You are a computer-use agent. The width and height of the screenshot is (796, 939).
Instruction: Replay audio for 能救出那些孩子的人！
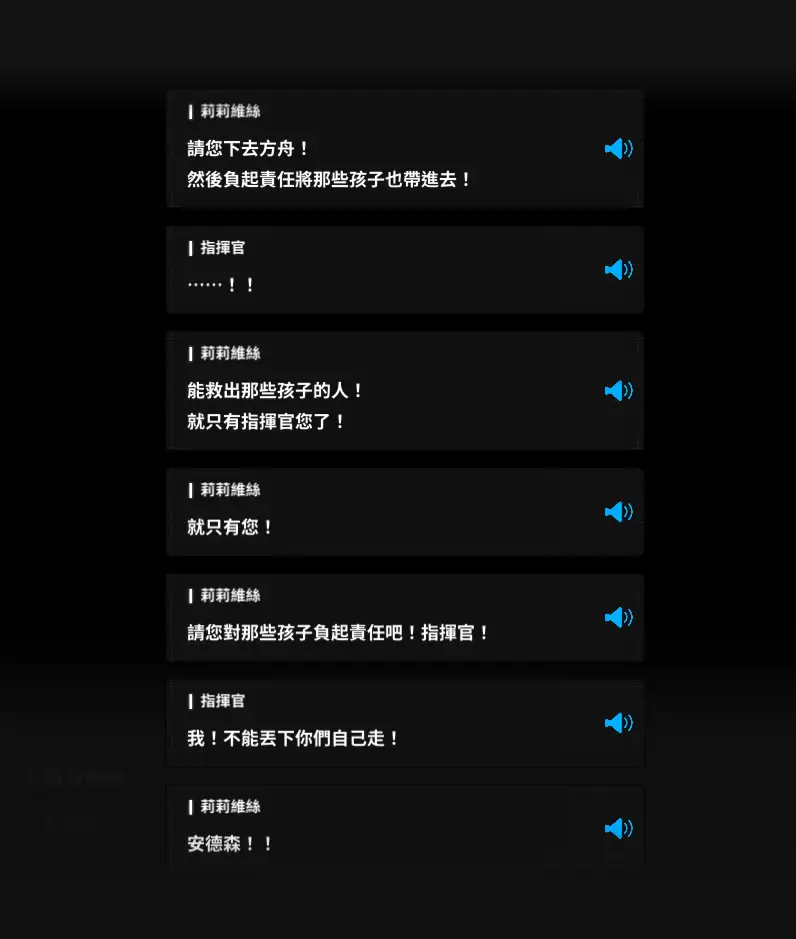coord(618,391)
